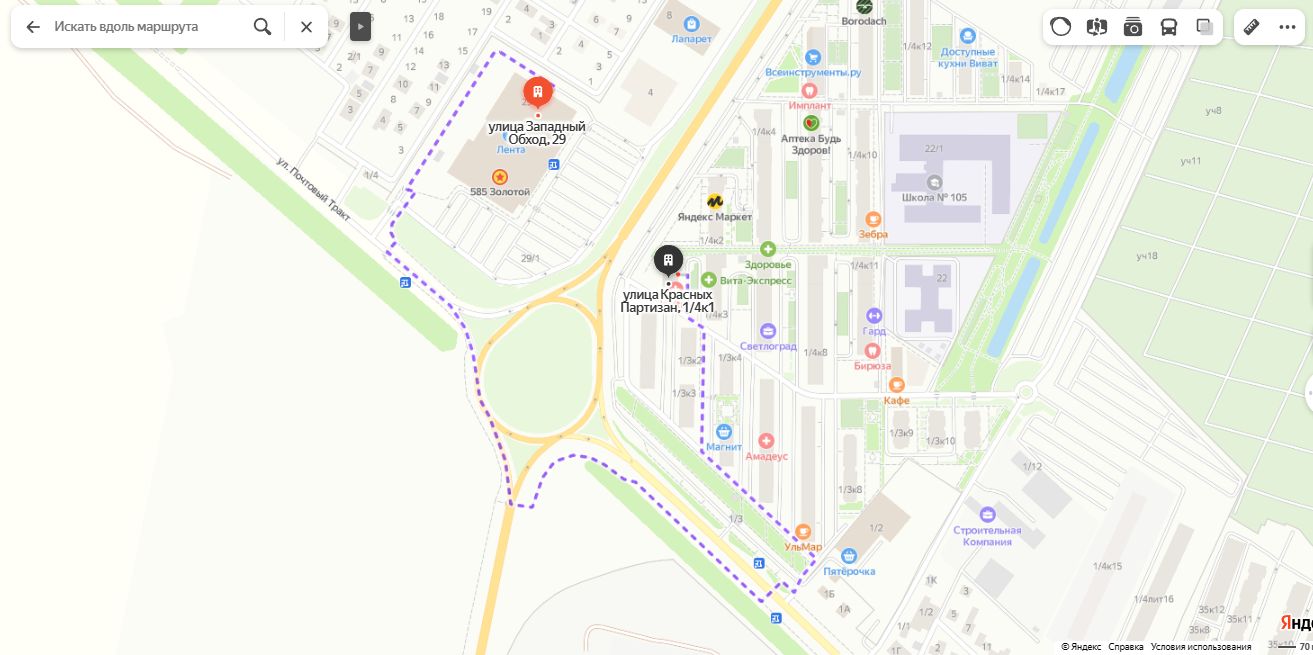Open the map layers selector
This screenshot has height=655, width=1313.
tap(1205, 27)
